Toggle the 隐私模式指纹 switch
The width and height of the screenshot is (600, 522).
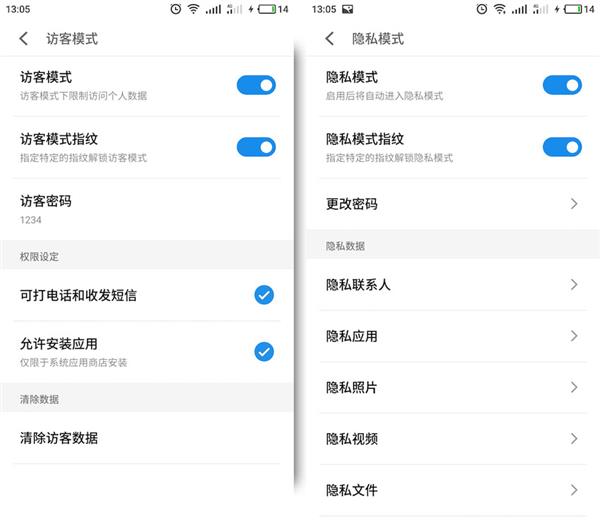(562, 147)
